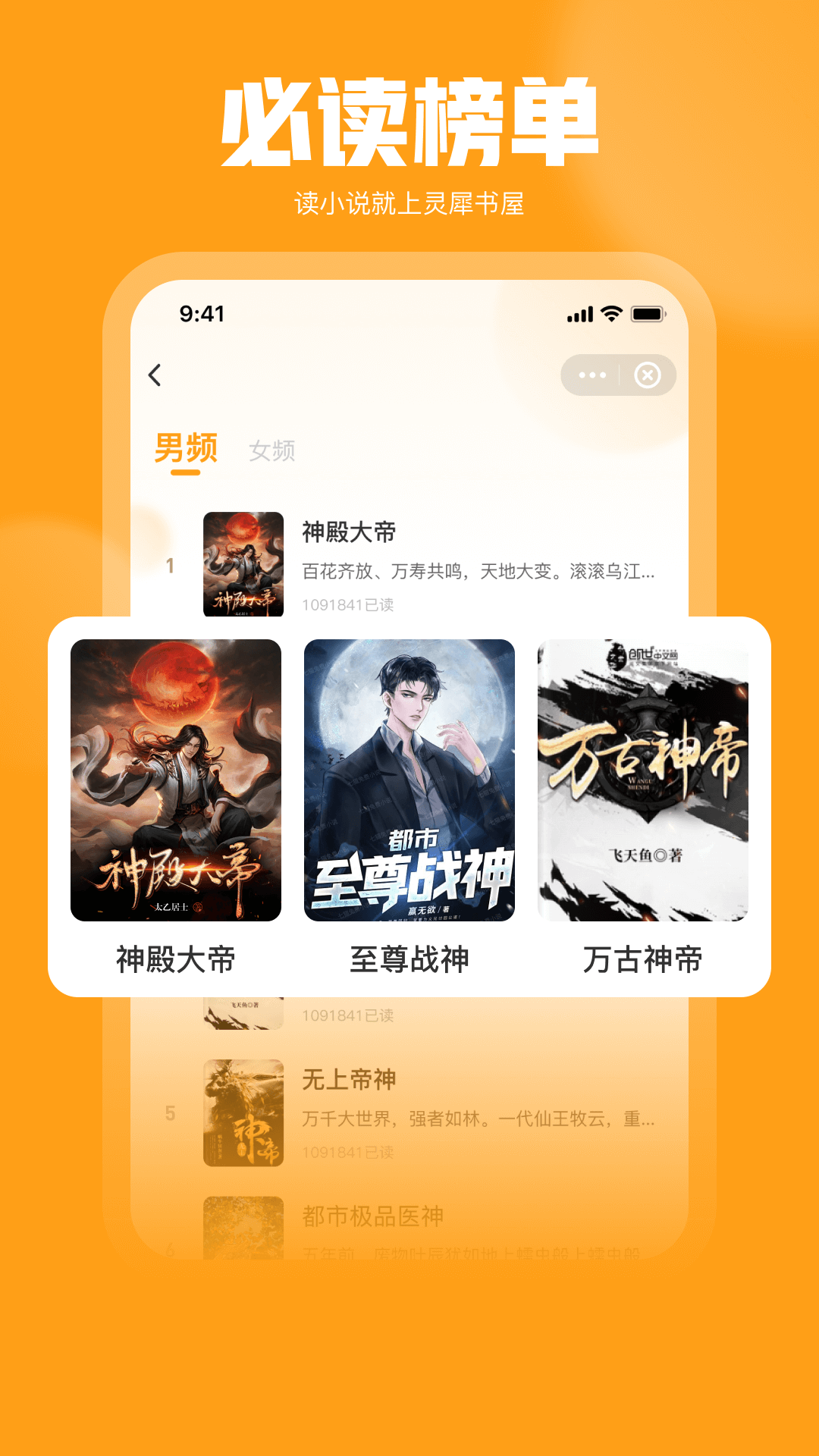The image size is (819, 1456).
Task: Open the more options ellipsis menu
Action: (x=594, y=375)
